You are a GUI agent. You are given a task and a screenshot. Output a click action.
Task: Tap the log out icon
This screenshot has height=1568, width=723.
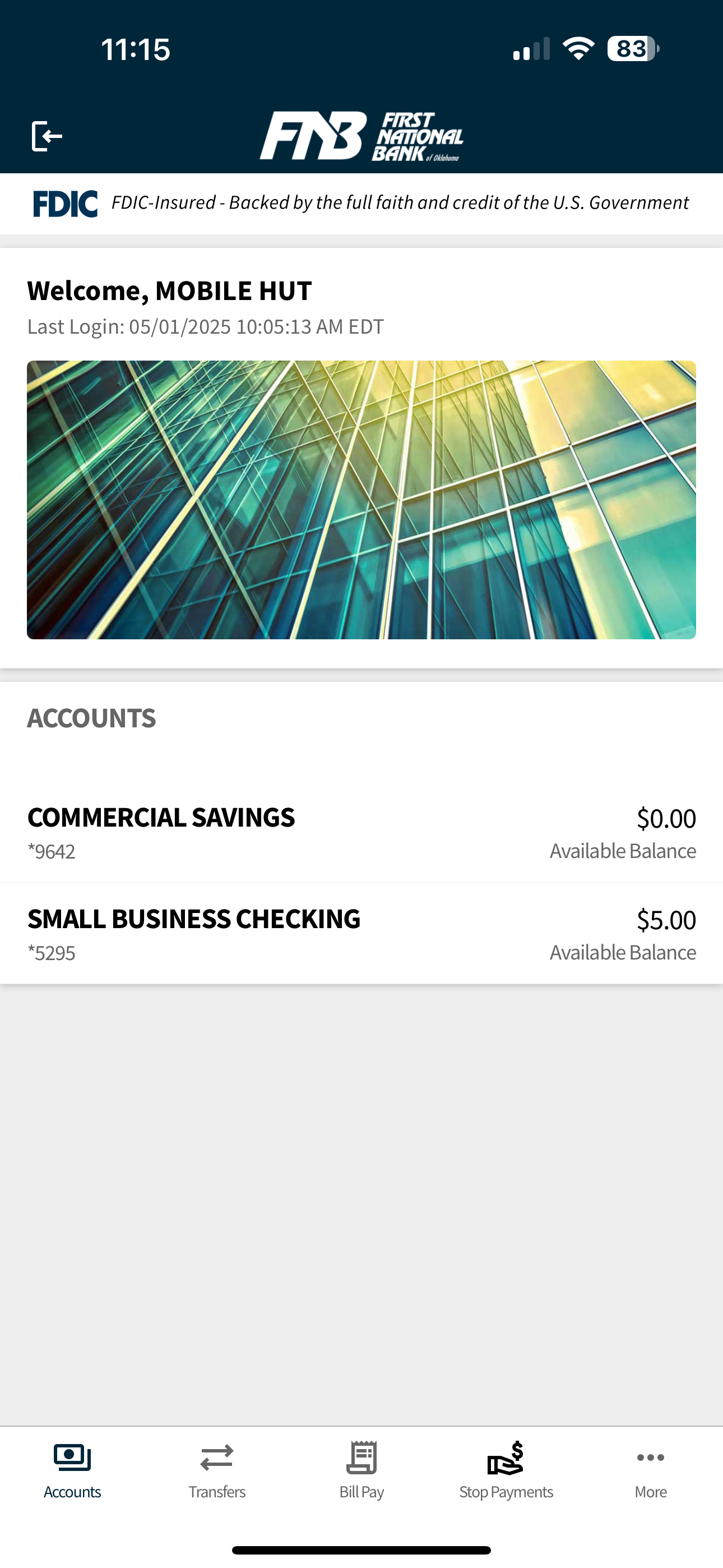[47, 136]
